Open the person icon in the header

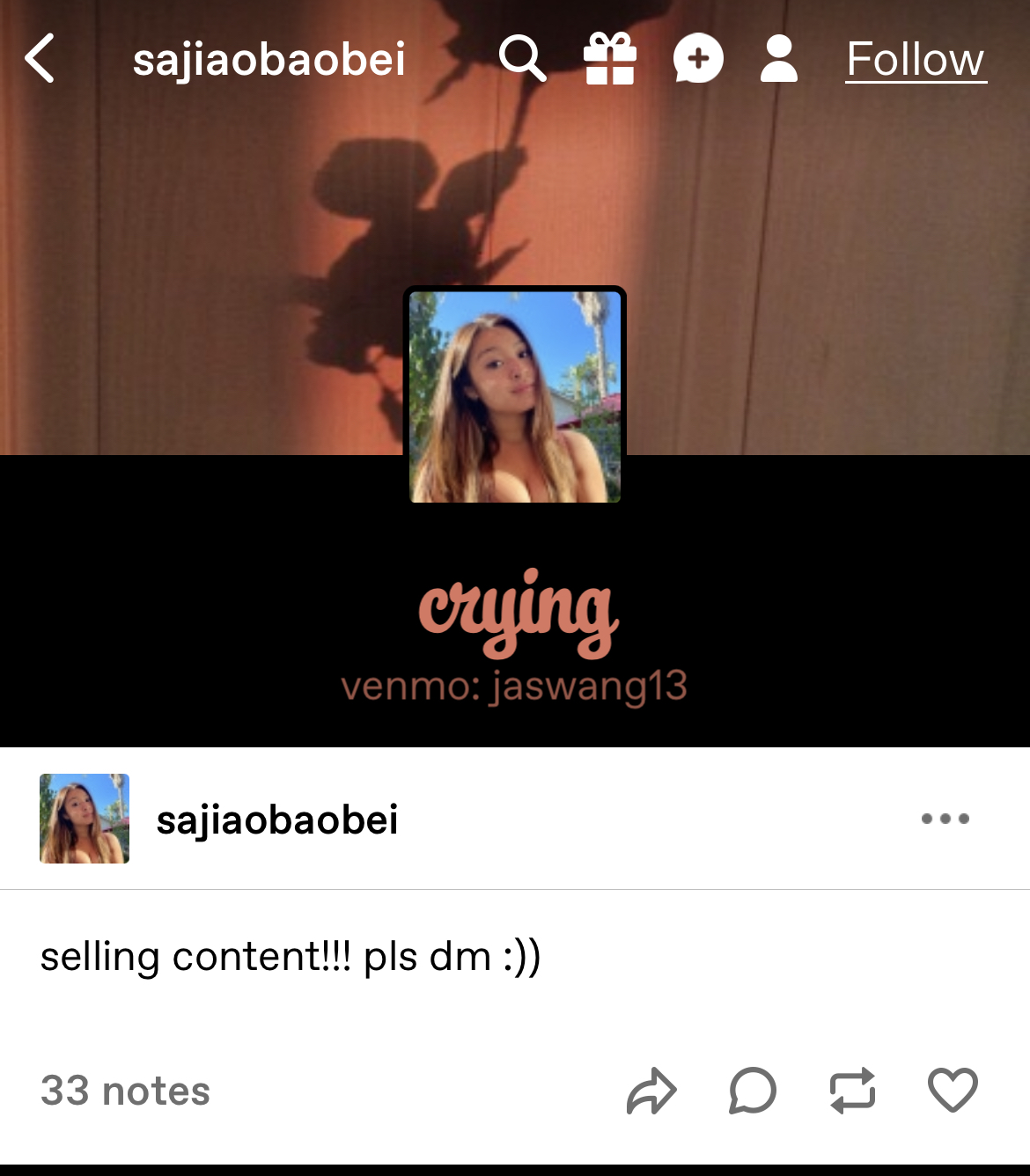coord(779,59)
